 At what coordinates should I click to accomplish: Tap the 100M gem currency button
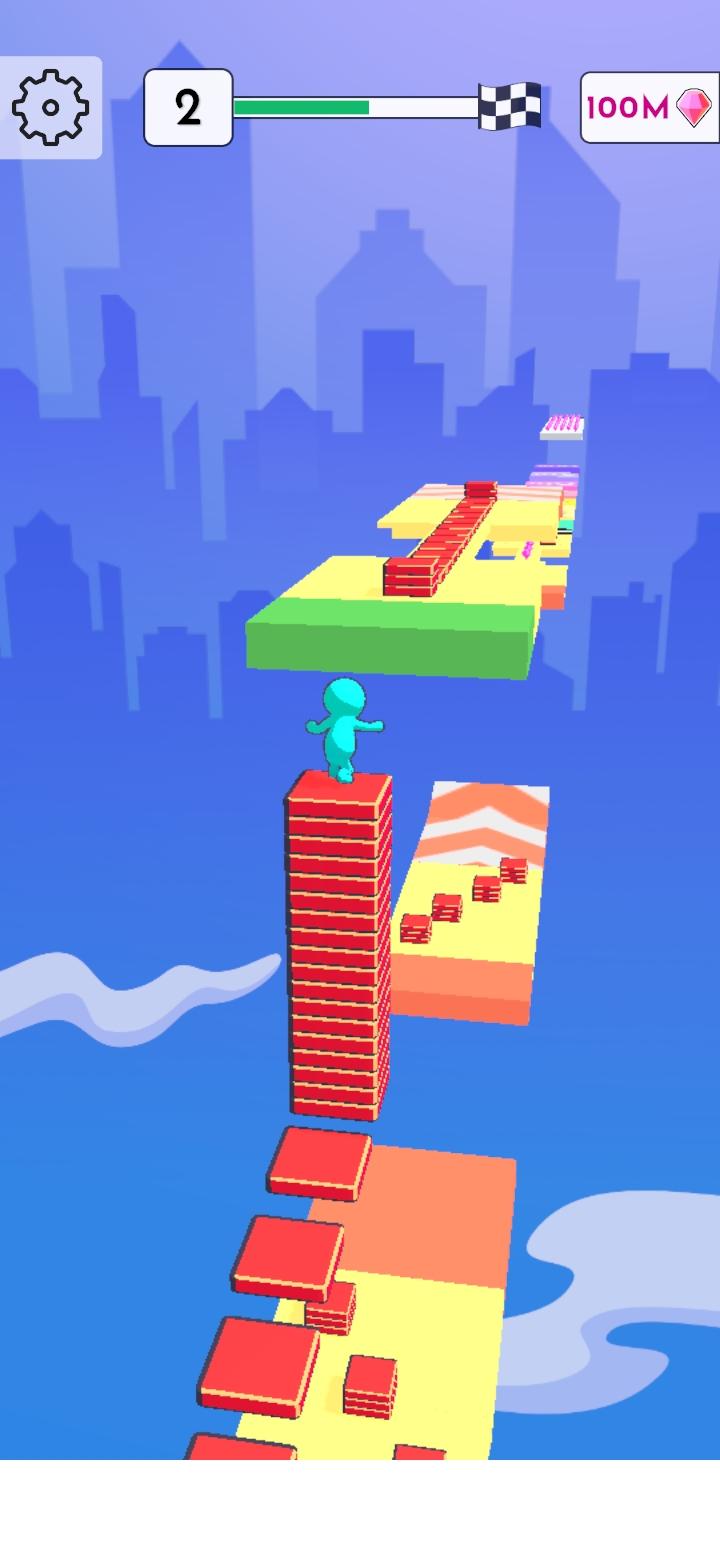648,107
